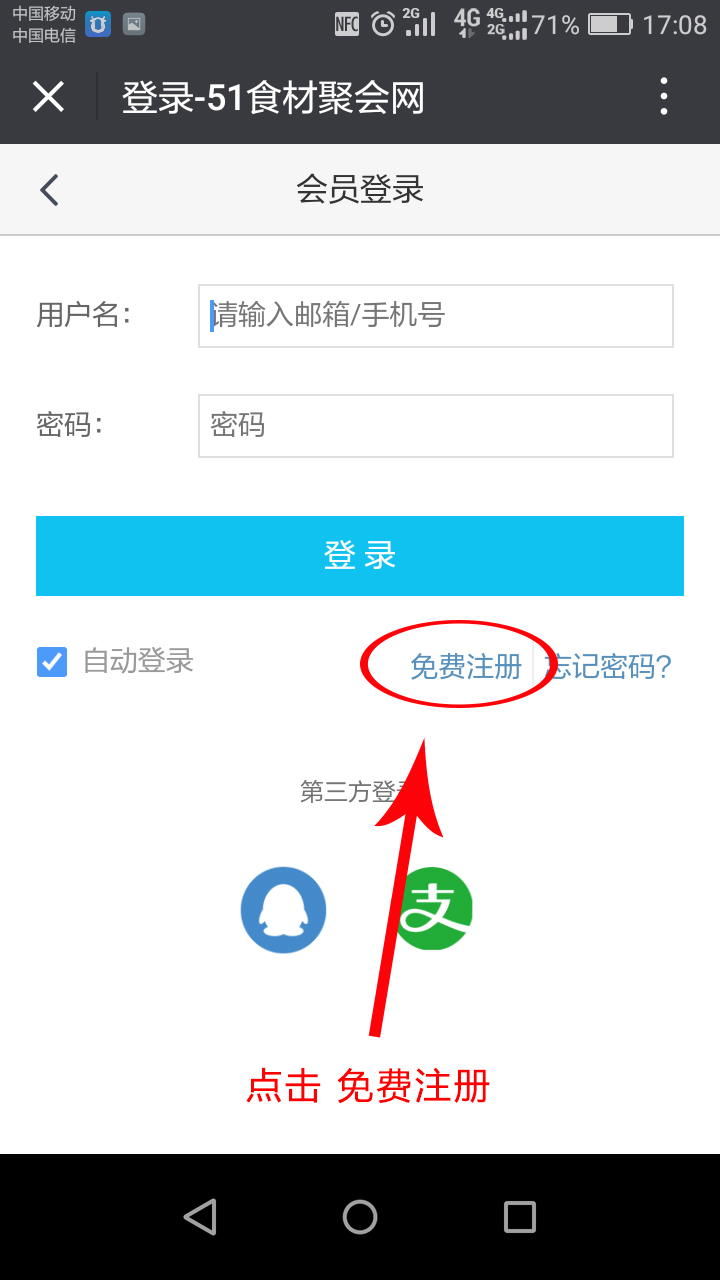Focus the 用户名 email/phone field
The height and width of the screenshot is (1280, 720).
[435, 316]
